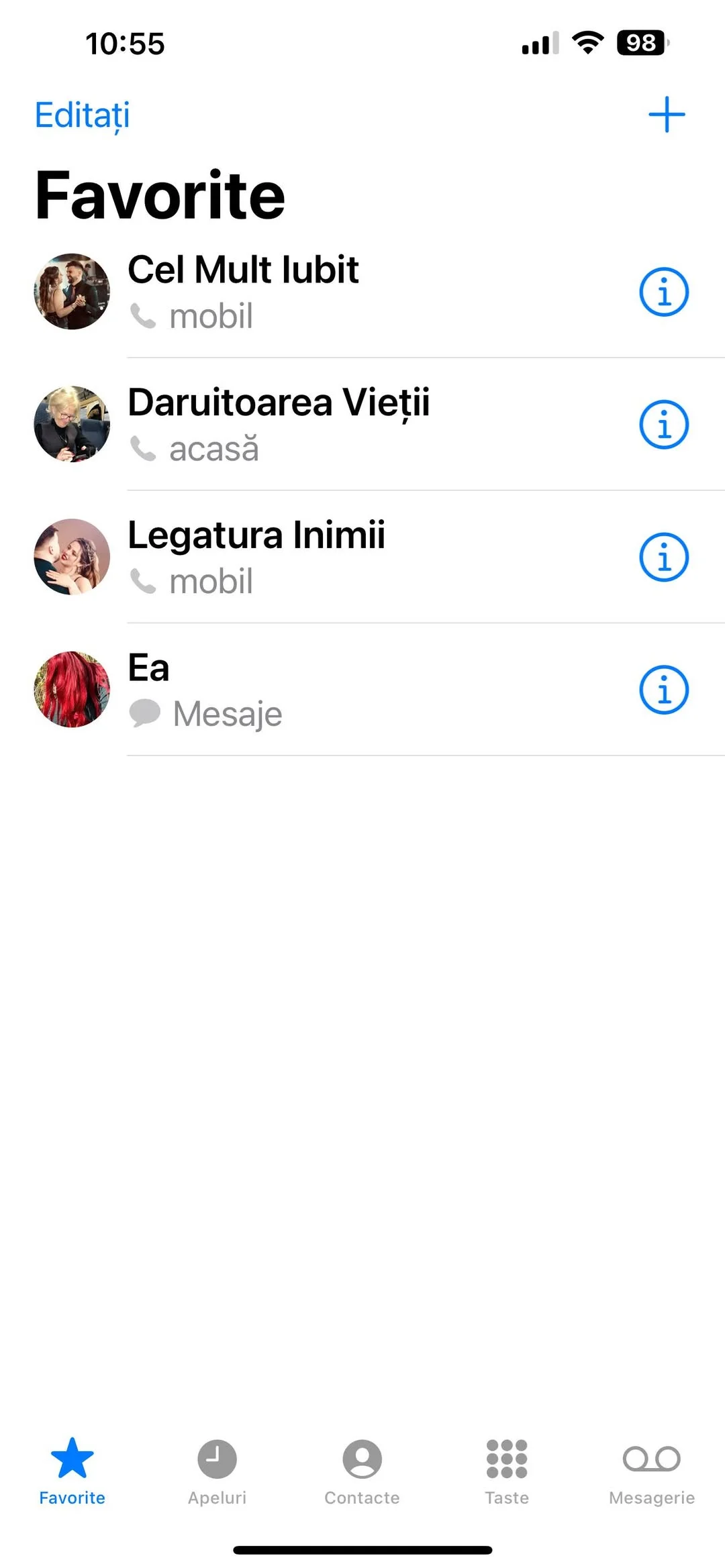Call Cel Mult Iubit on mobile
The width and height of the screenshot is (725, 1568).
click(x=302, y=292)
